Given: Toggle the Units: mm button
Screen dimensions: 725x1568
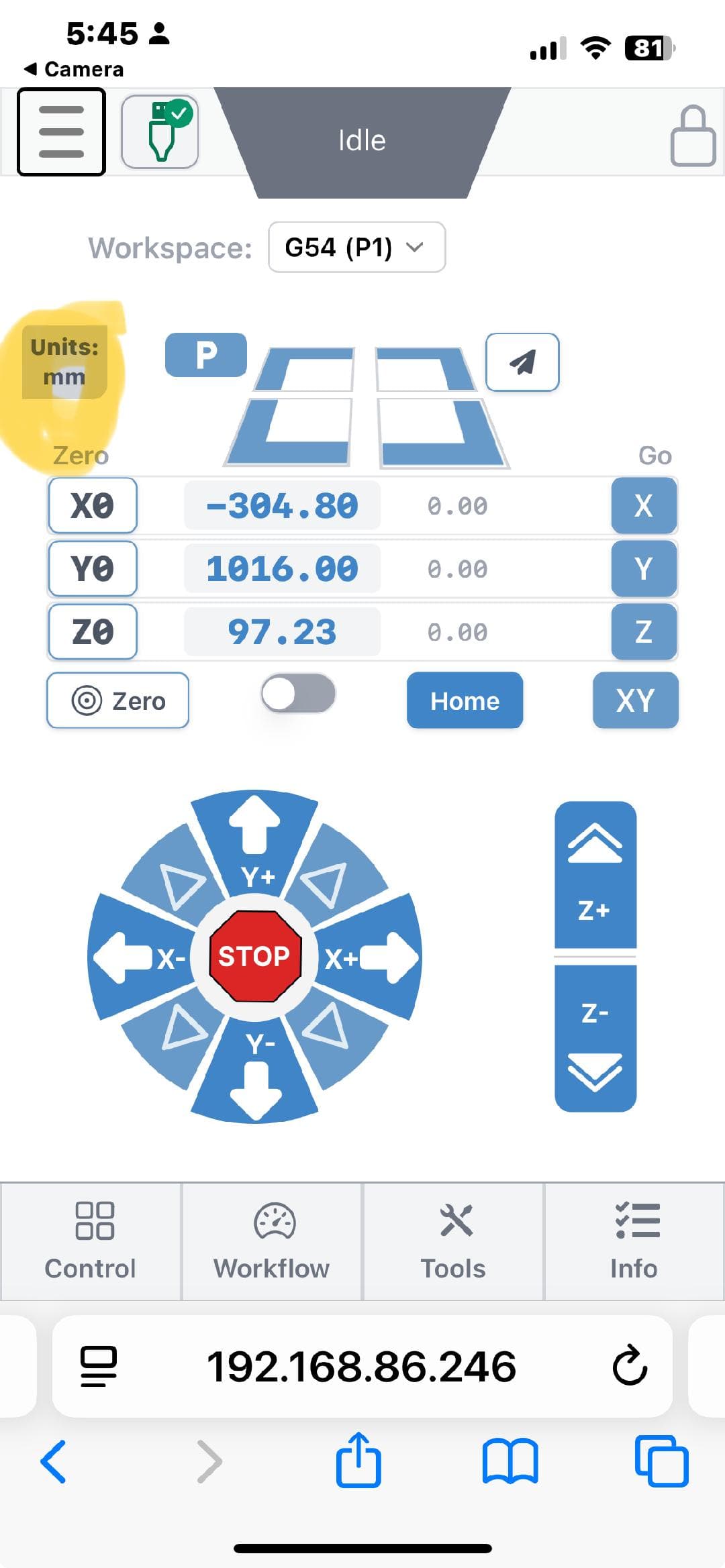Looking at the screenshot, I should coord(64,362).
